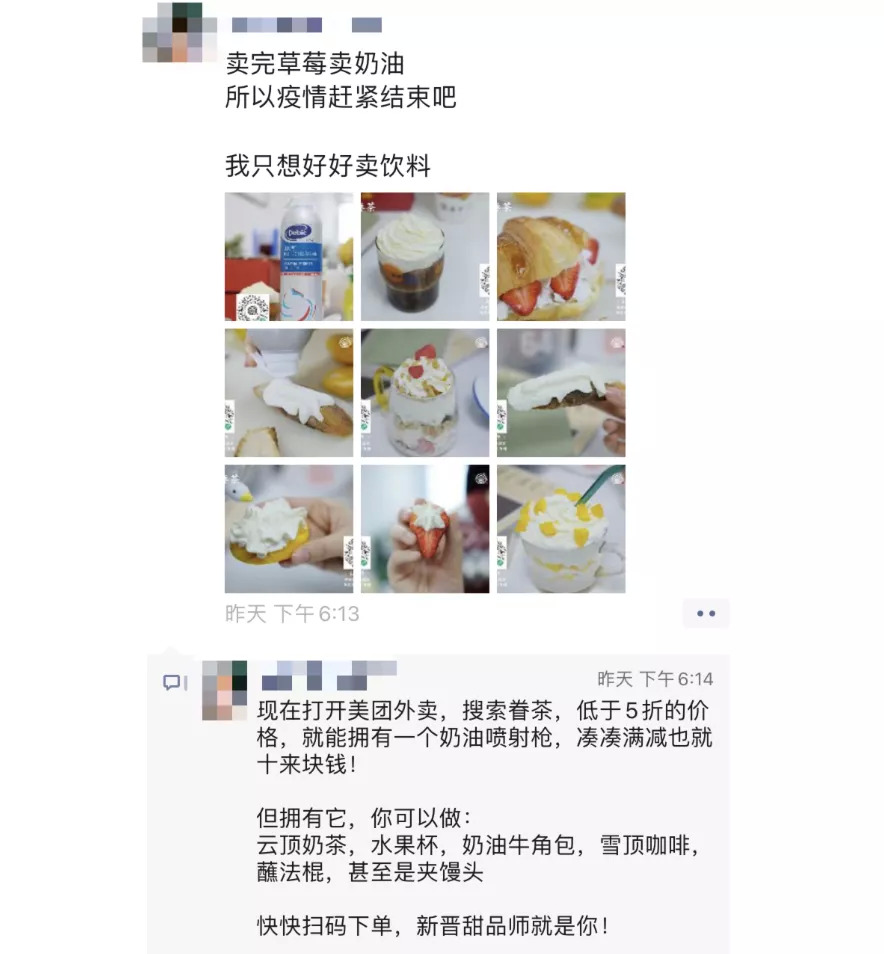Open the photo of cream squeezed on bread
The width and height of the screenshot is (884, 954).
289,393
